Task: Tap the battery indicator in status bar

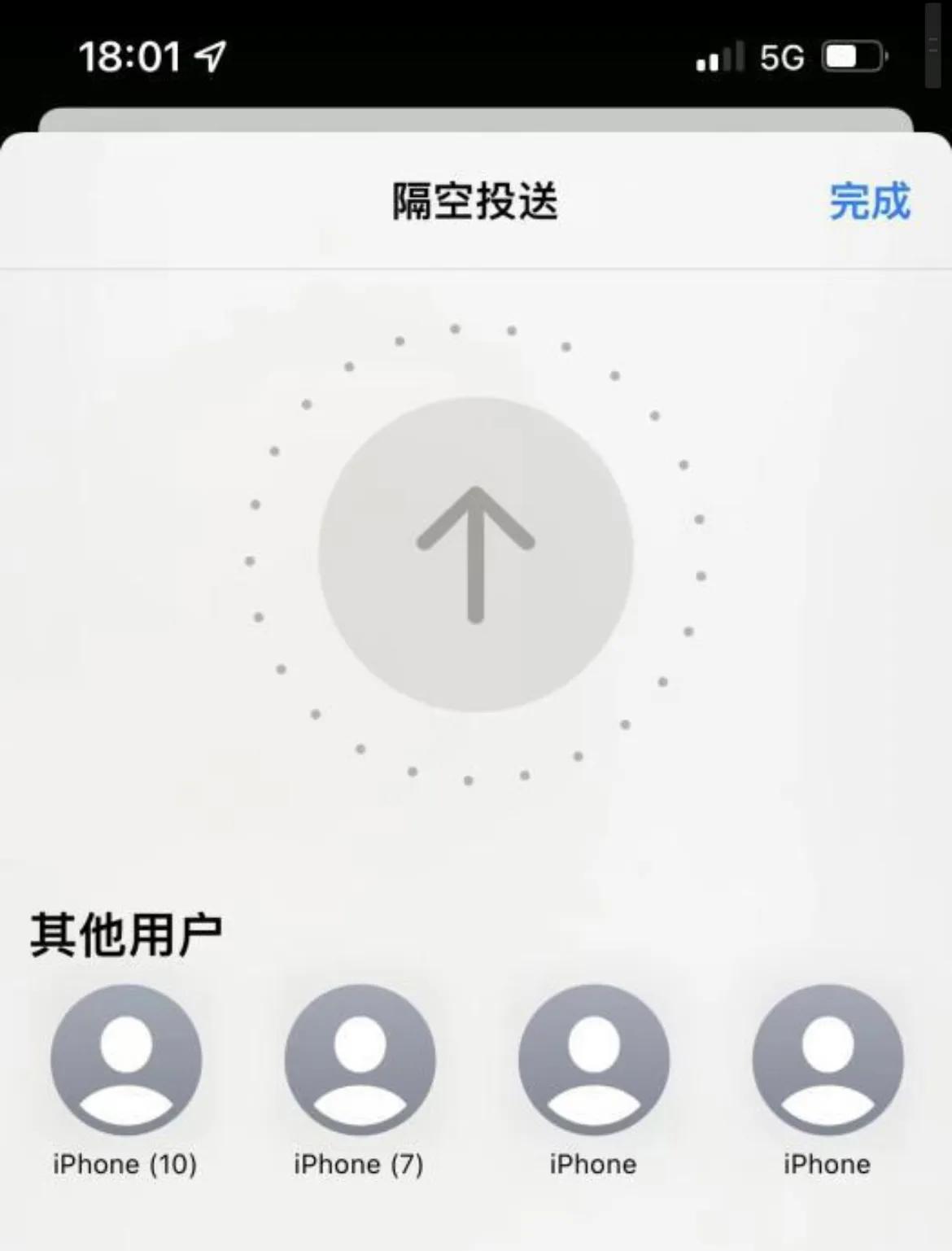Action: 852,55
